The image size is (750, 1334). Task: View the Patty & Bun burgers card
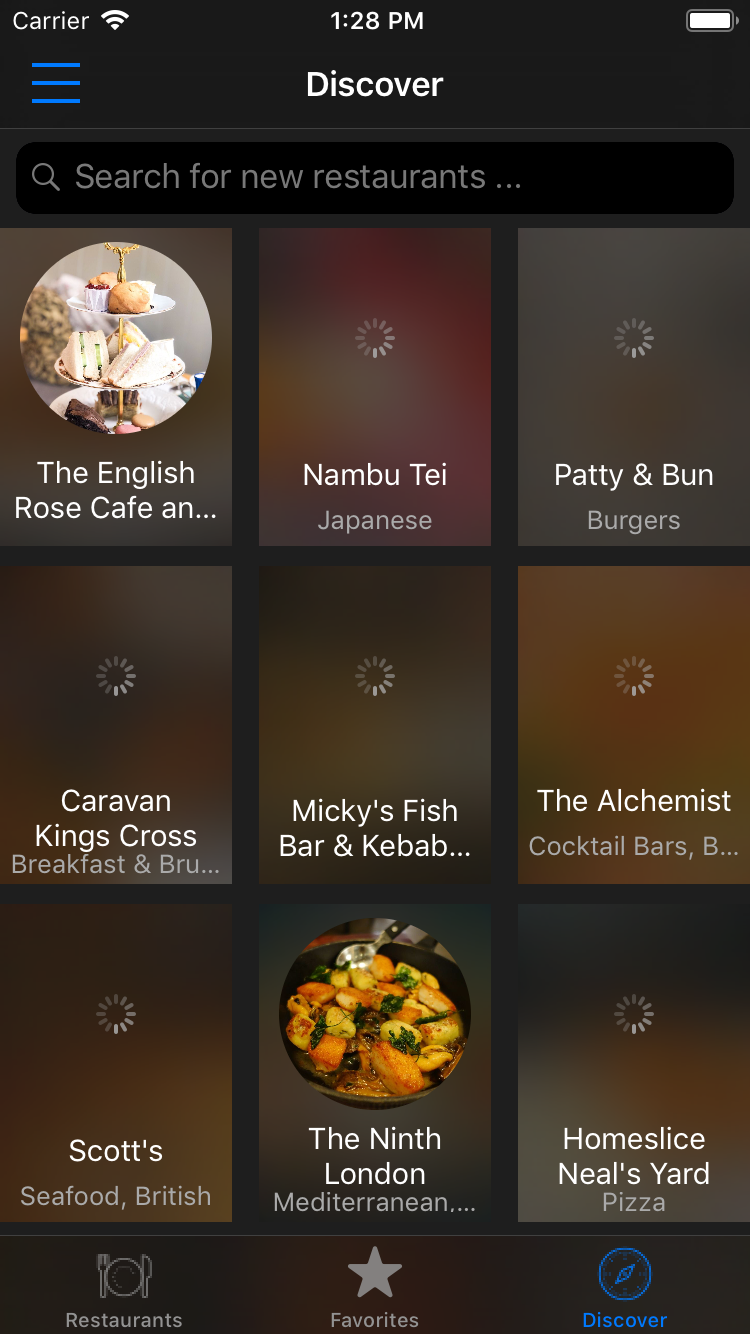tap(634, 387)
